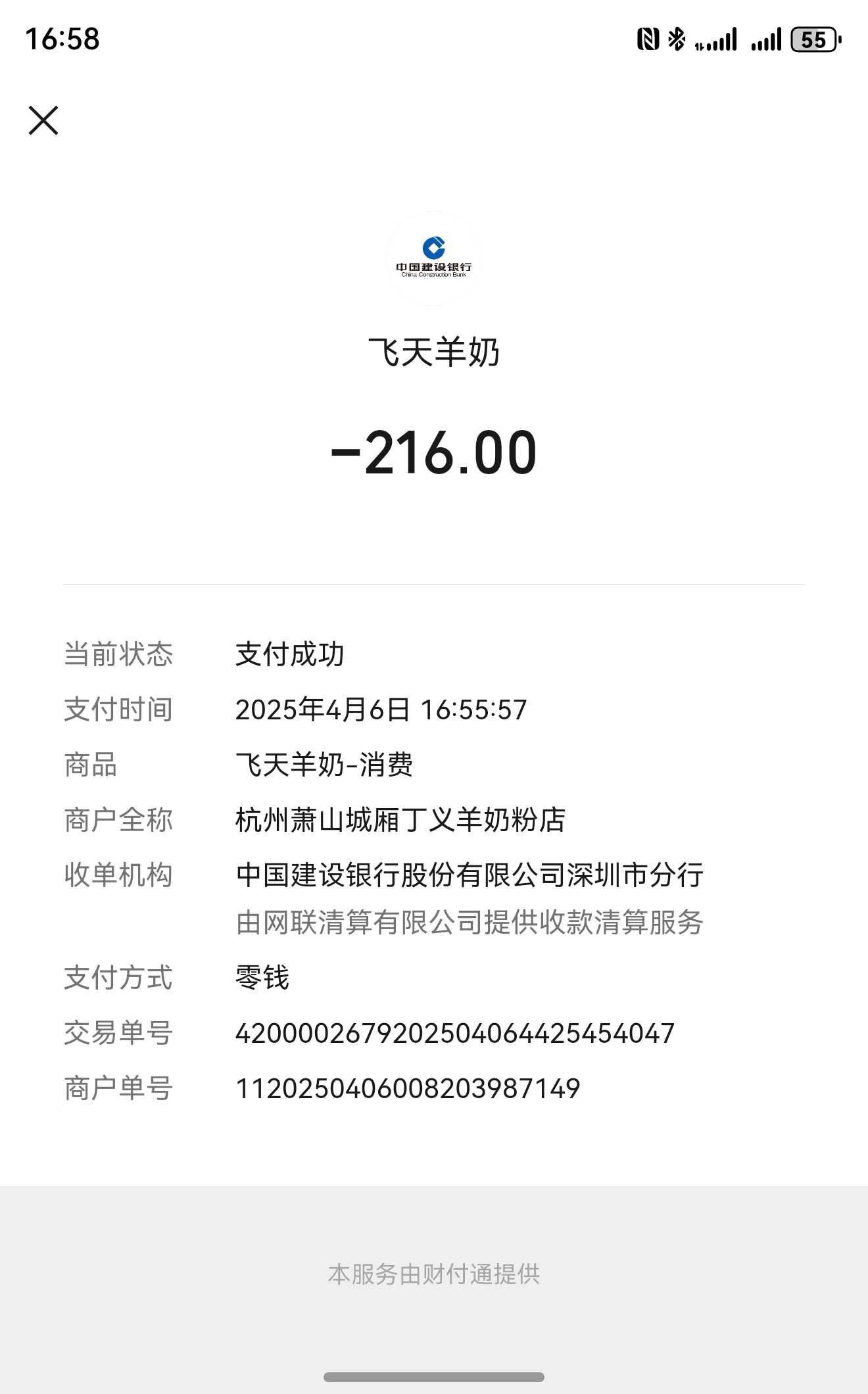Close the payment details page
868x1394 pixels.
(x=43, y=120)
